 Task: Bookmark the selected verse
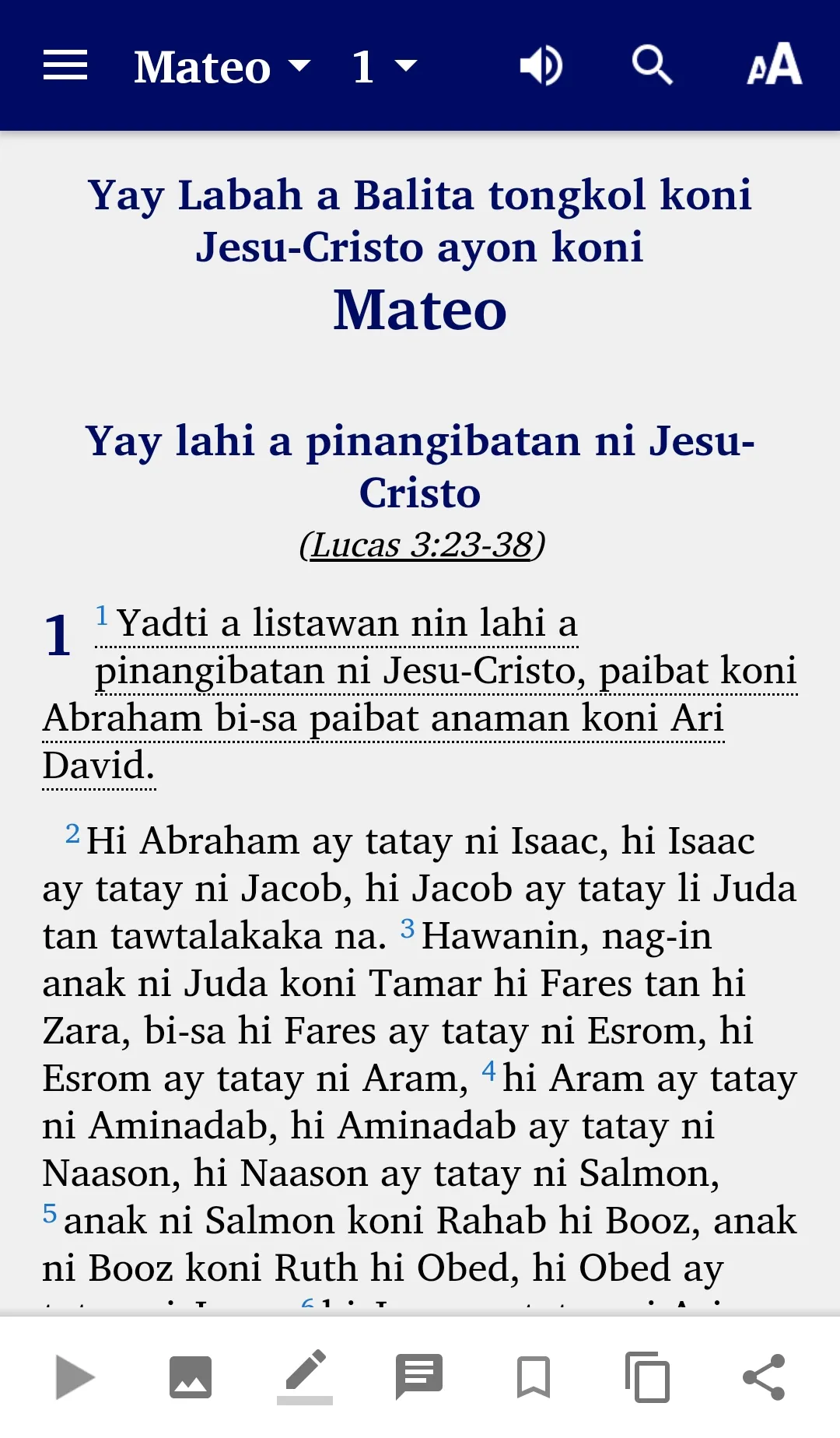(534, 1377)
